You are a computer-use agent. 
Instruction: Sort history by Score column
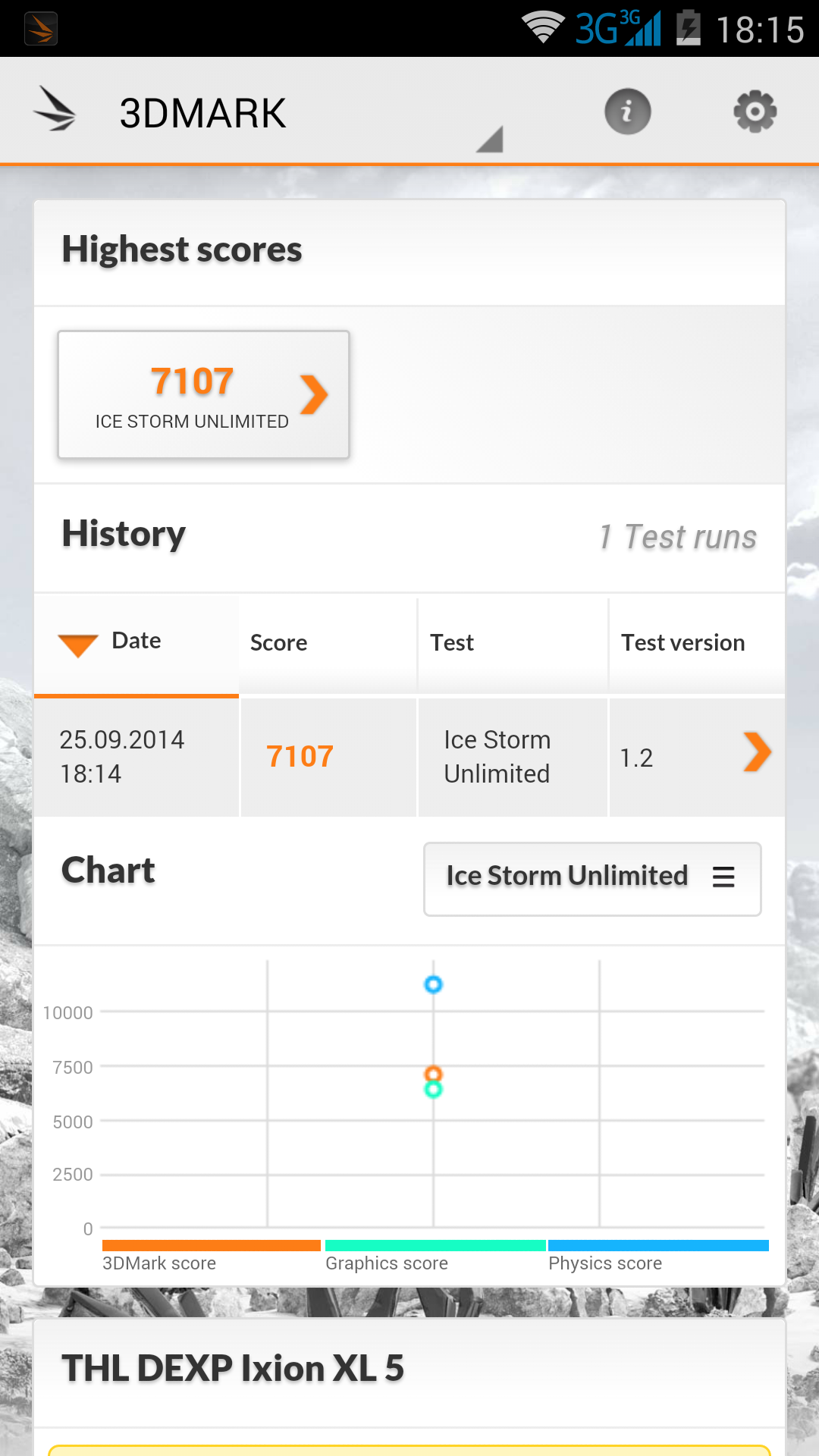click(x=328, y=643)
